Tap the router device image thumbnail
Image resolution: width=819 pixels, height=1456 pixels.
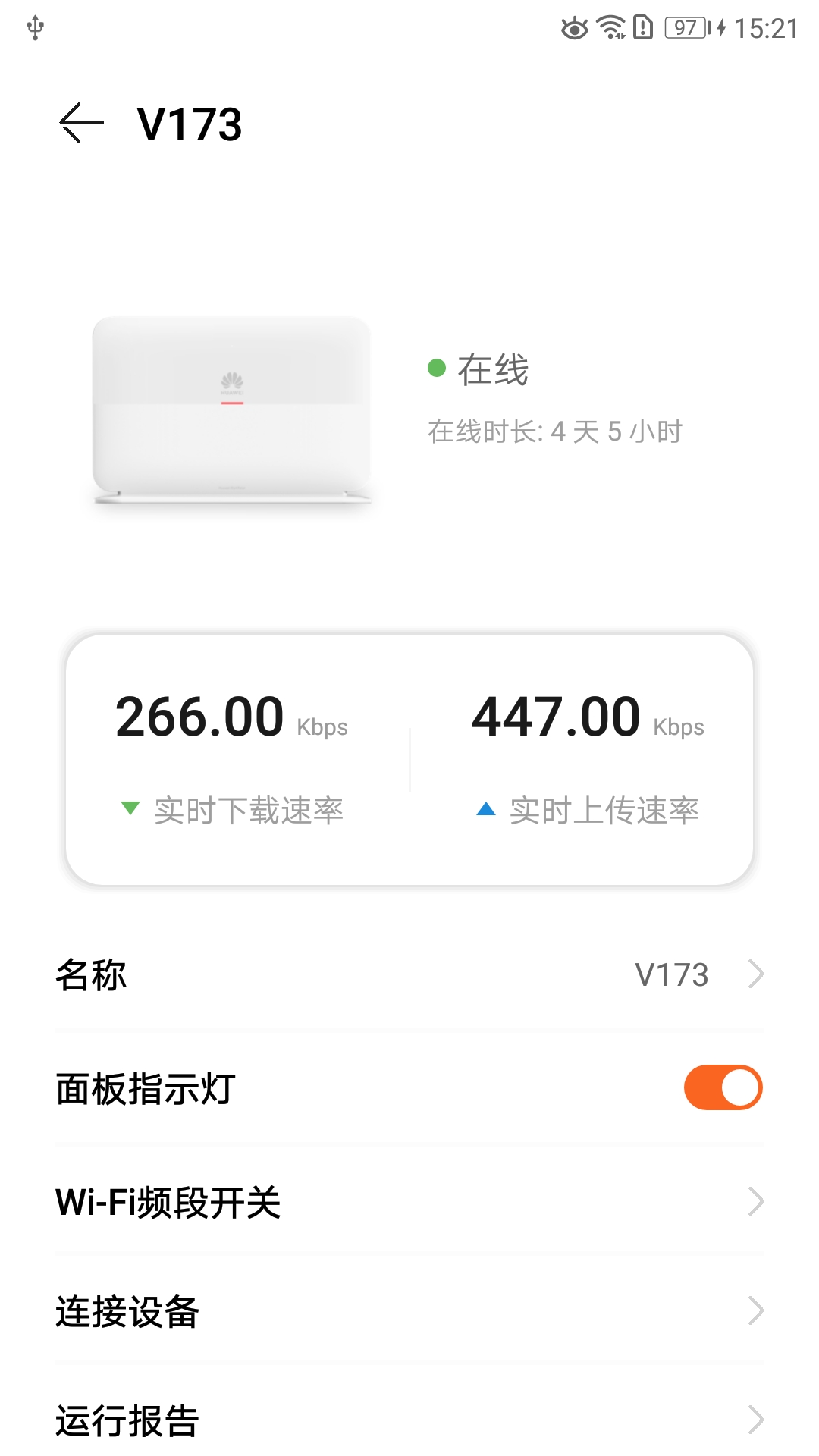(x=231, y=409)
